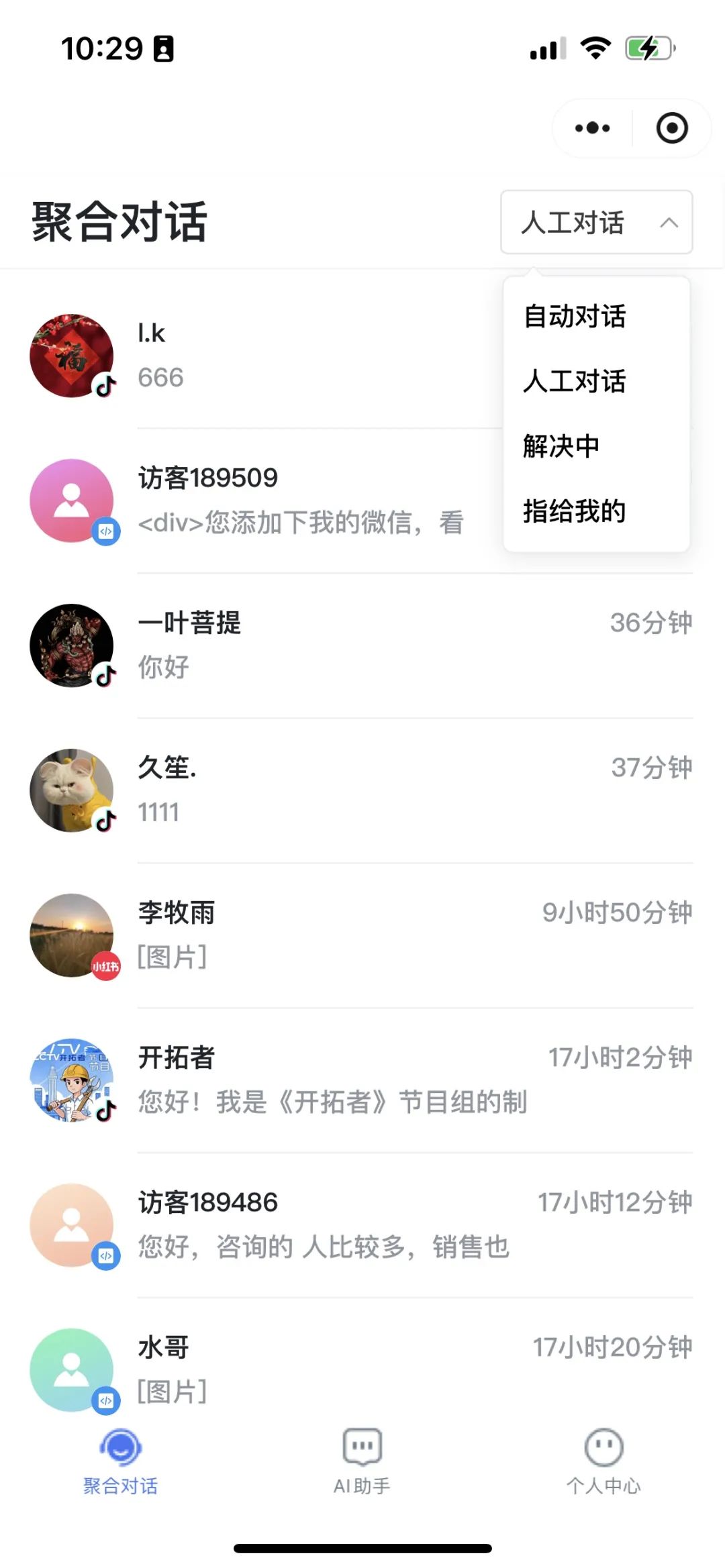
Task: Select 自动对话 from the filter list
Action: [x=575, y=316]
